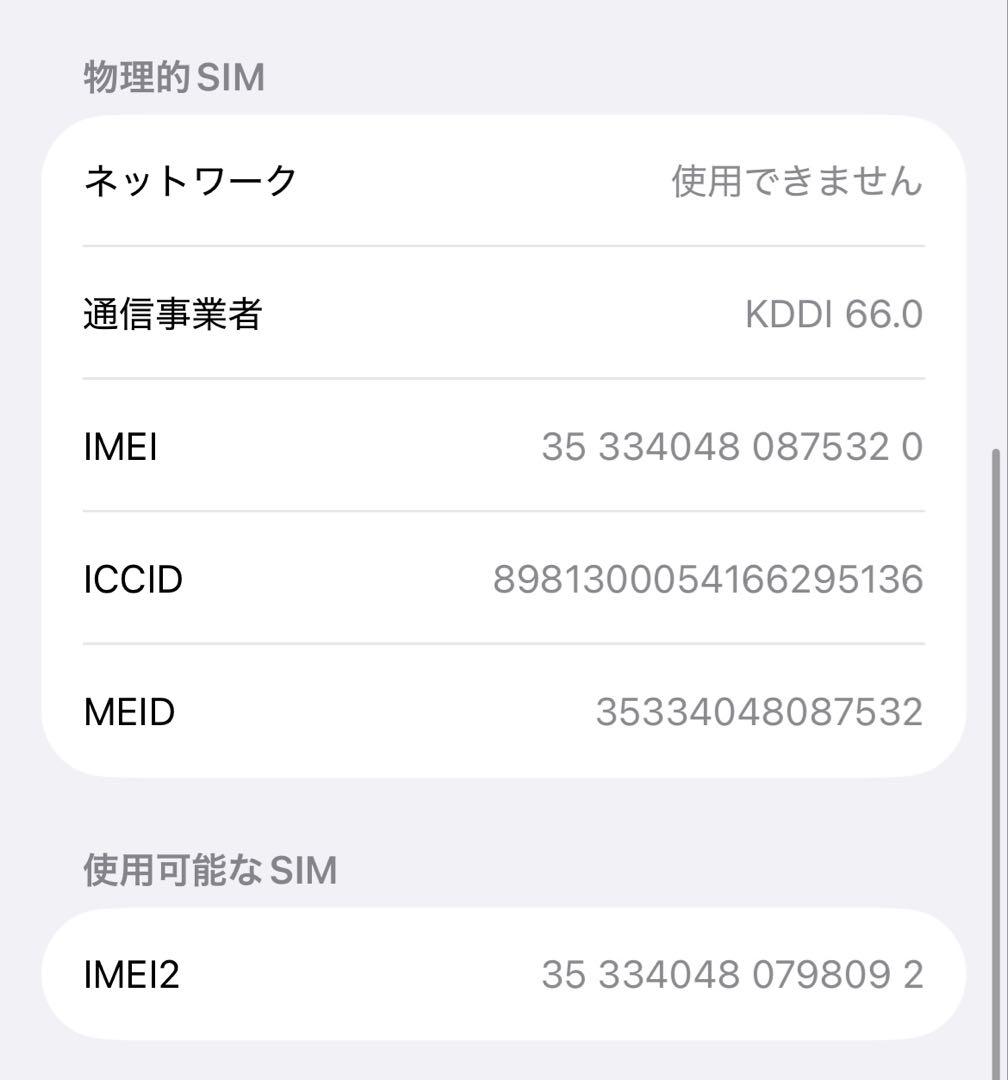
Task: Tap the IMEI2 label
Action: pos(132,974)
